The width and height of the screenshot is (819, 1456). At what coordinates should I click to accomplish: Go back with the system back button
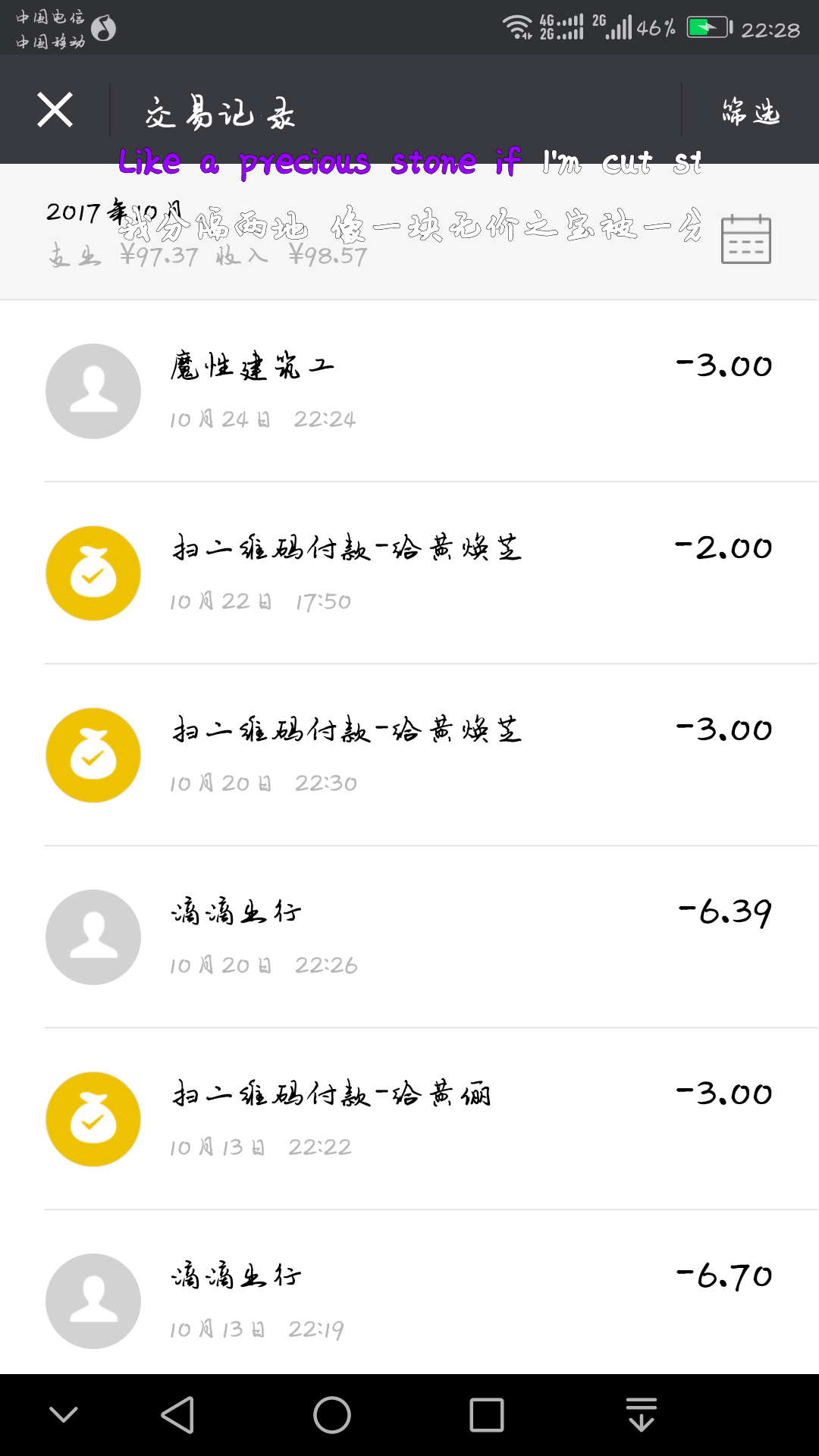179,1415
